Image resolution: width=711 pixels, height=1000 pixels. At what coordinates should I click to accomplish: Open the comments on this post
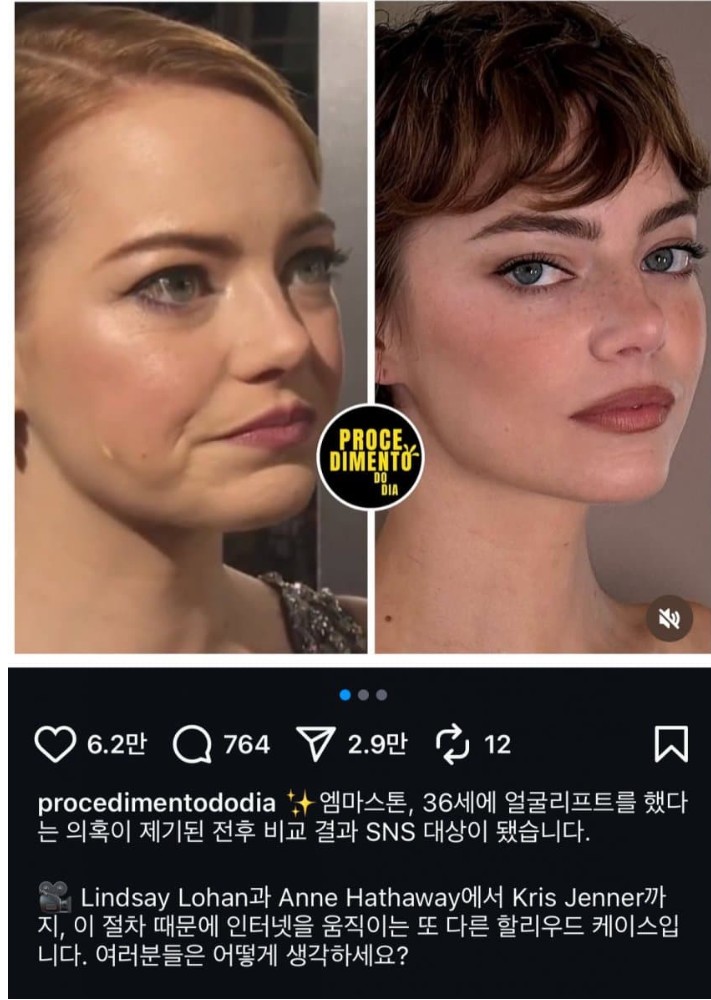(191, 744)
